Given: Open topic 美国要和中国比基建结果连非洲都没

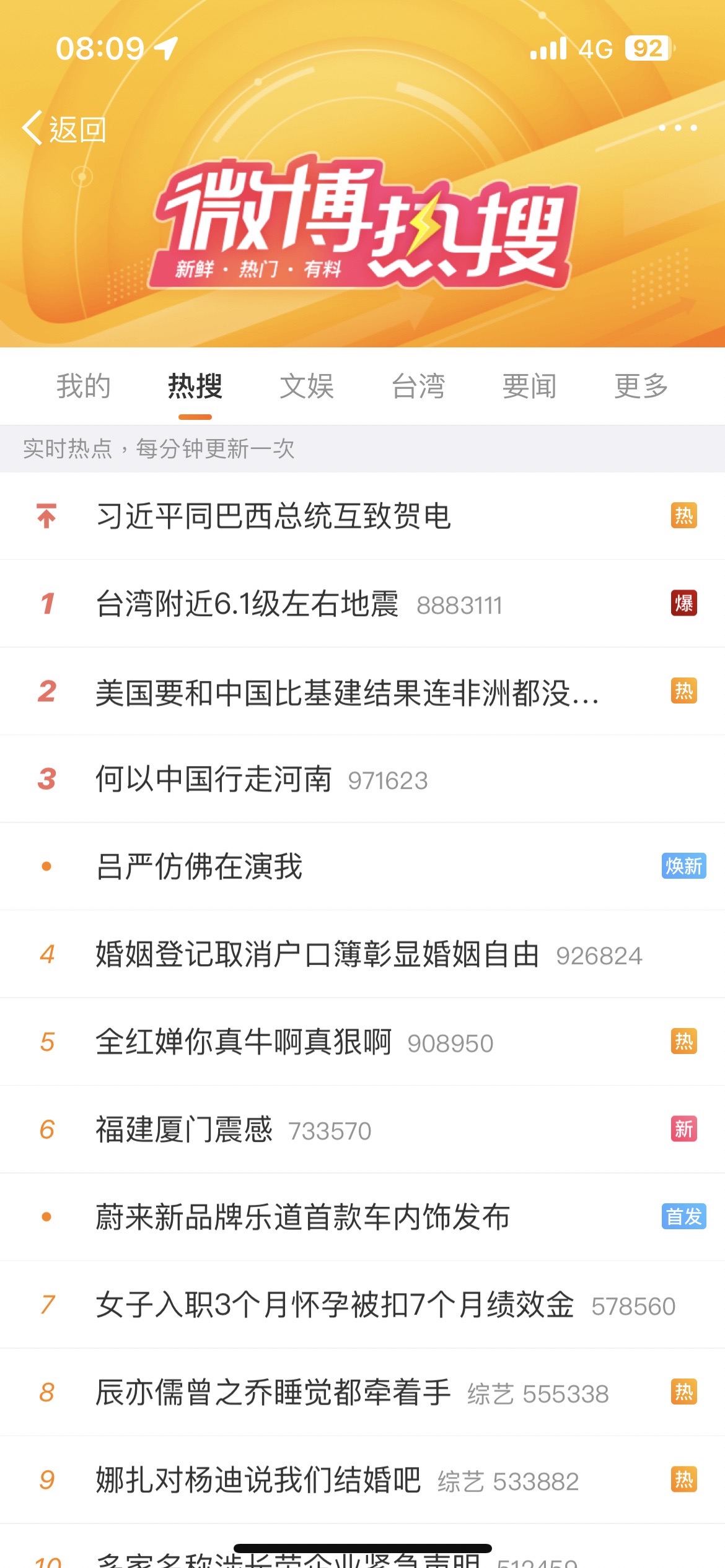Looking at the screenshot, I should click(347, 692).
